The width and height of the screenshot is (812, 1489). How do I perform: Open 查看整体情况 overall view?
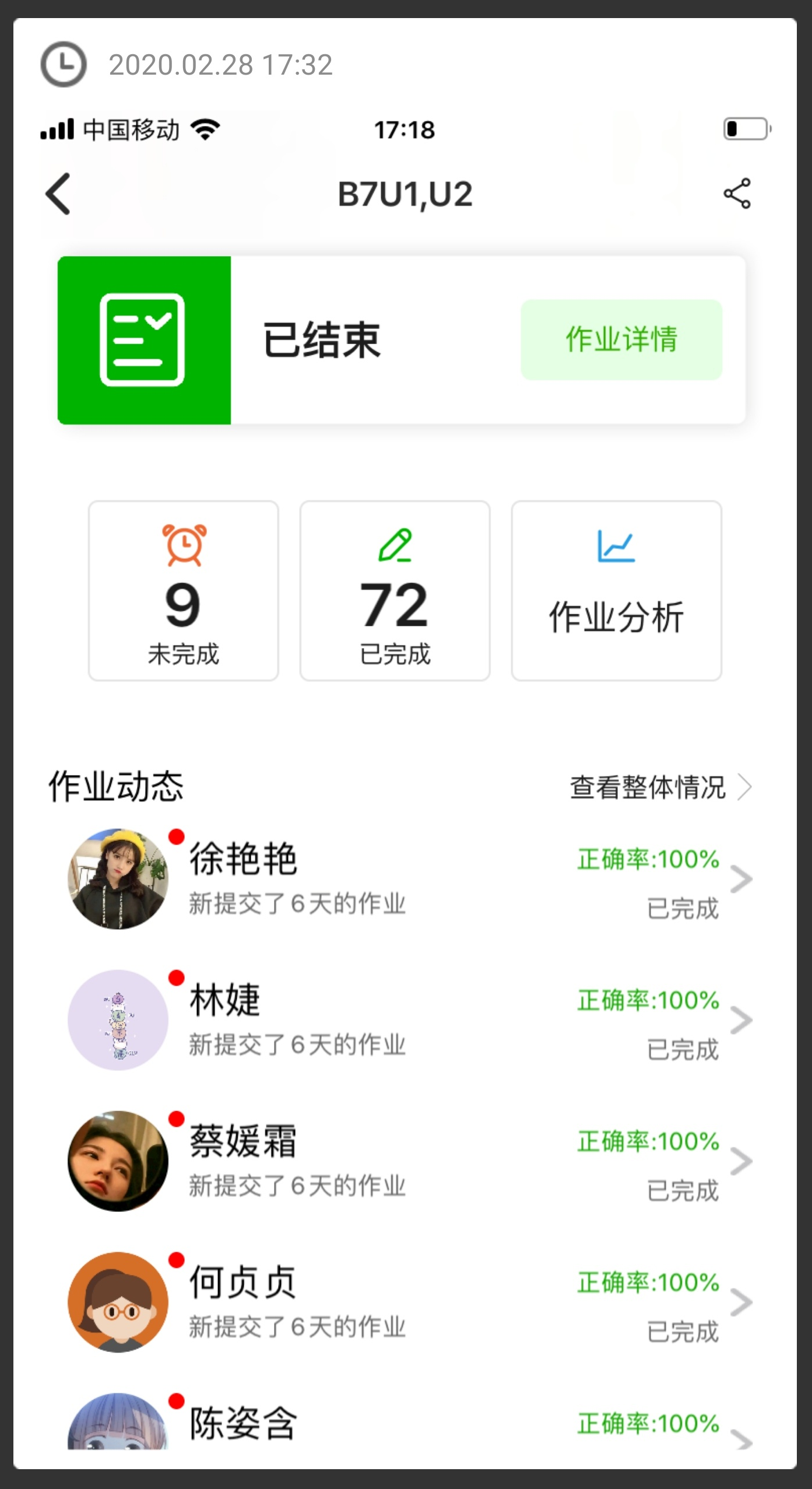[660, 787]
